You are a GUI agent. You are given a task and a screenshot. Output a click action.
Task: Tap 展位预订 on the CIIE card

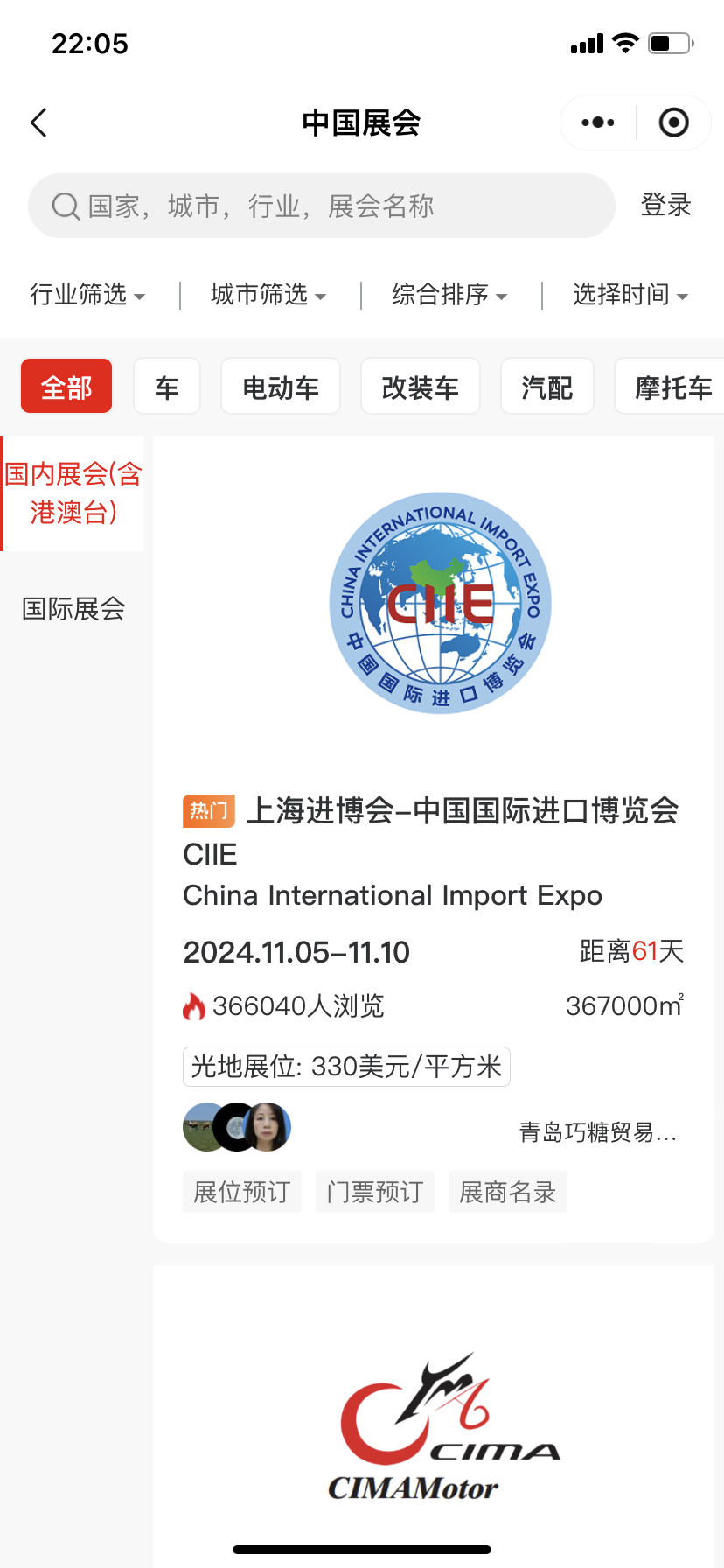point(241,1192)
